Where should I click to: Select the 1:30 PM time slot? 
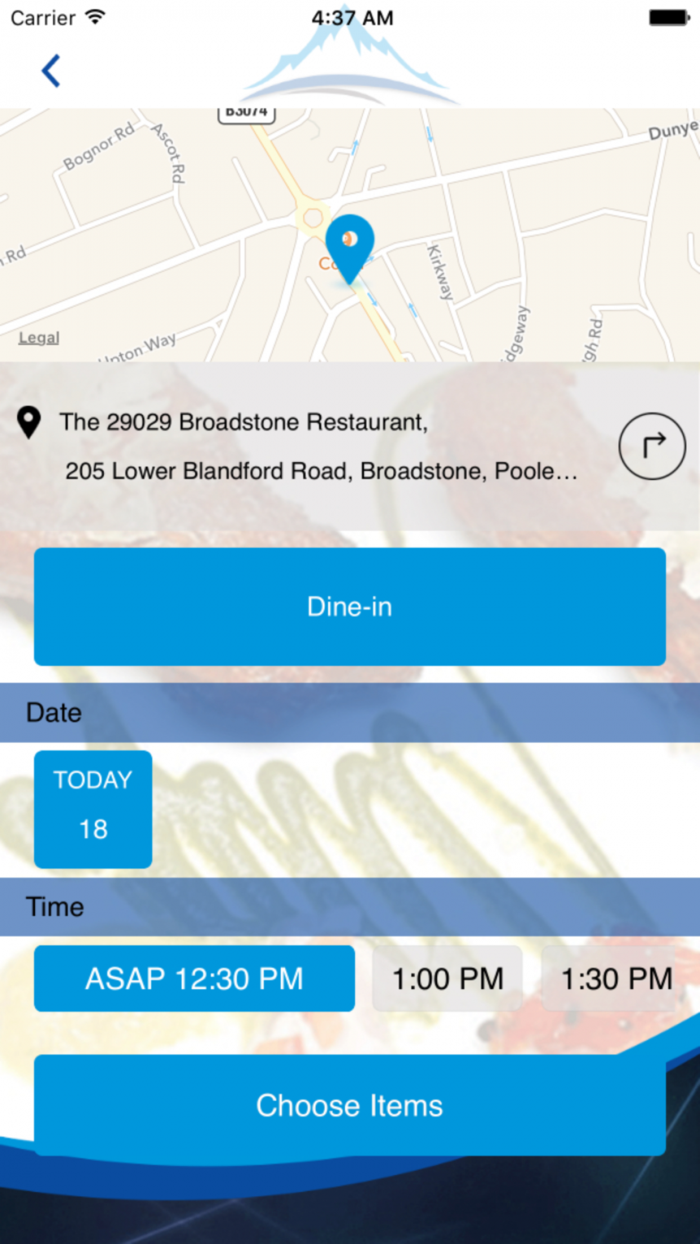click(617, 978)
